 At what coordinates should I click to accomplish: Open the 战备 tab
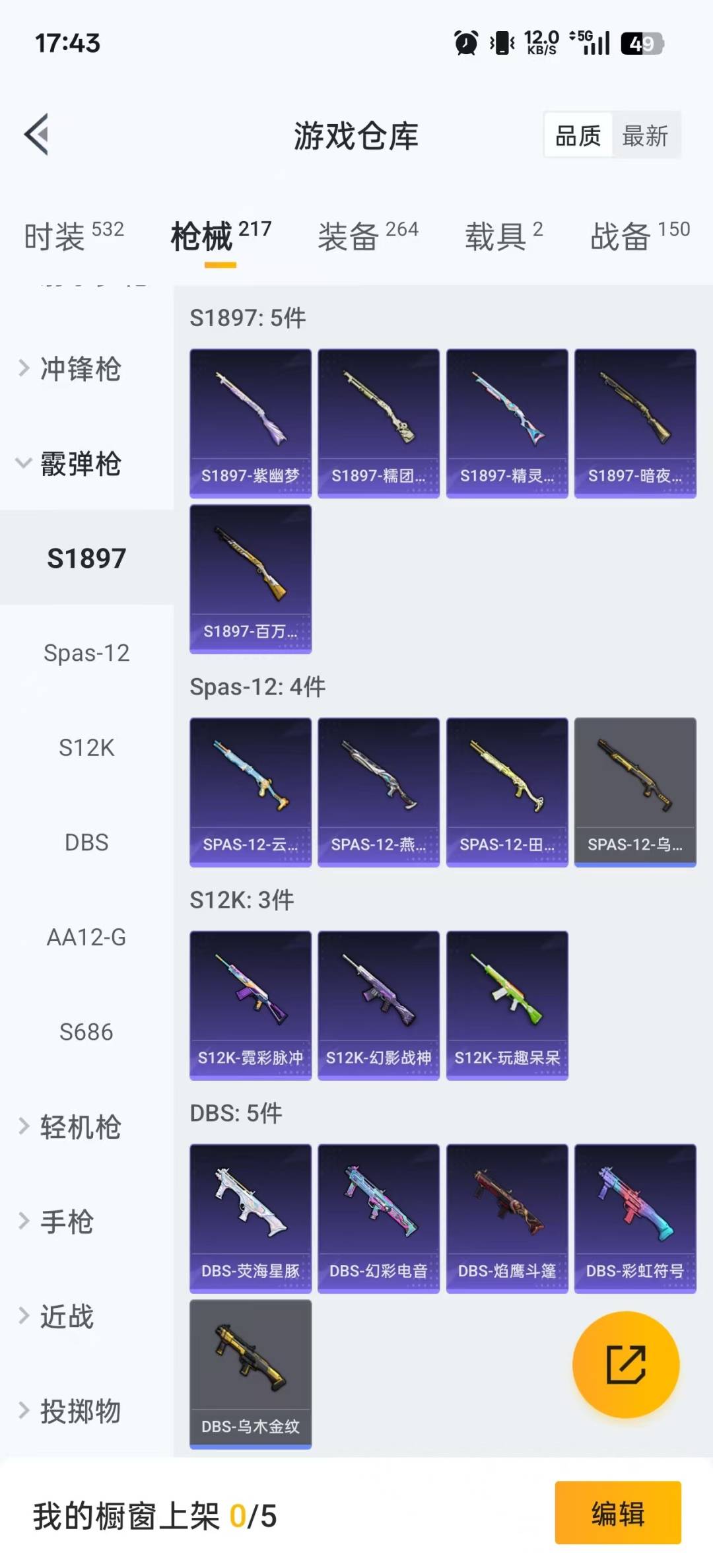pos(640,235)
